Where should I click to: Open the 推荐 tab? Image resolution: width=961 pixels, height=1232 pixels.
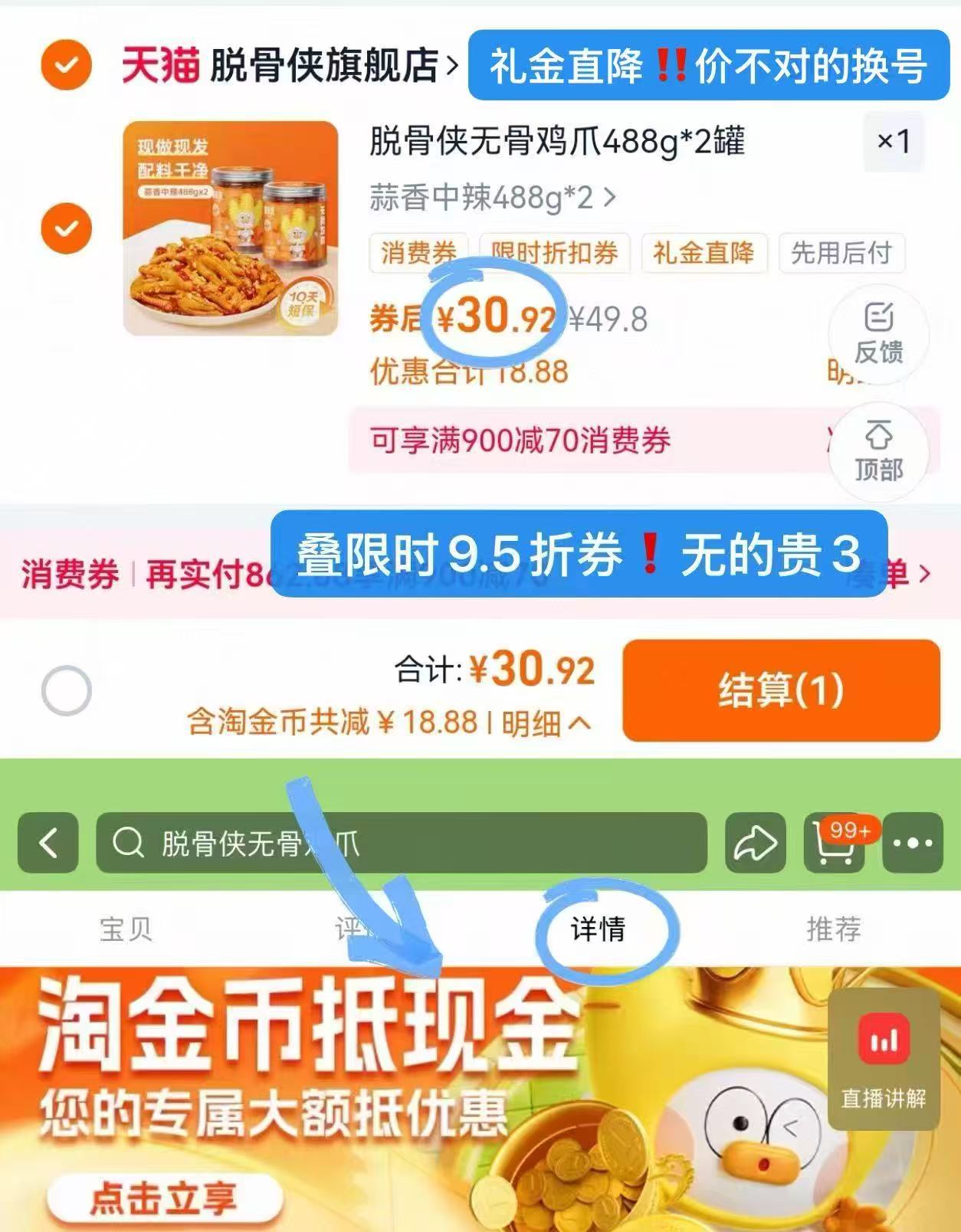coord(835,930)
